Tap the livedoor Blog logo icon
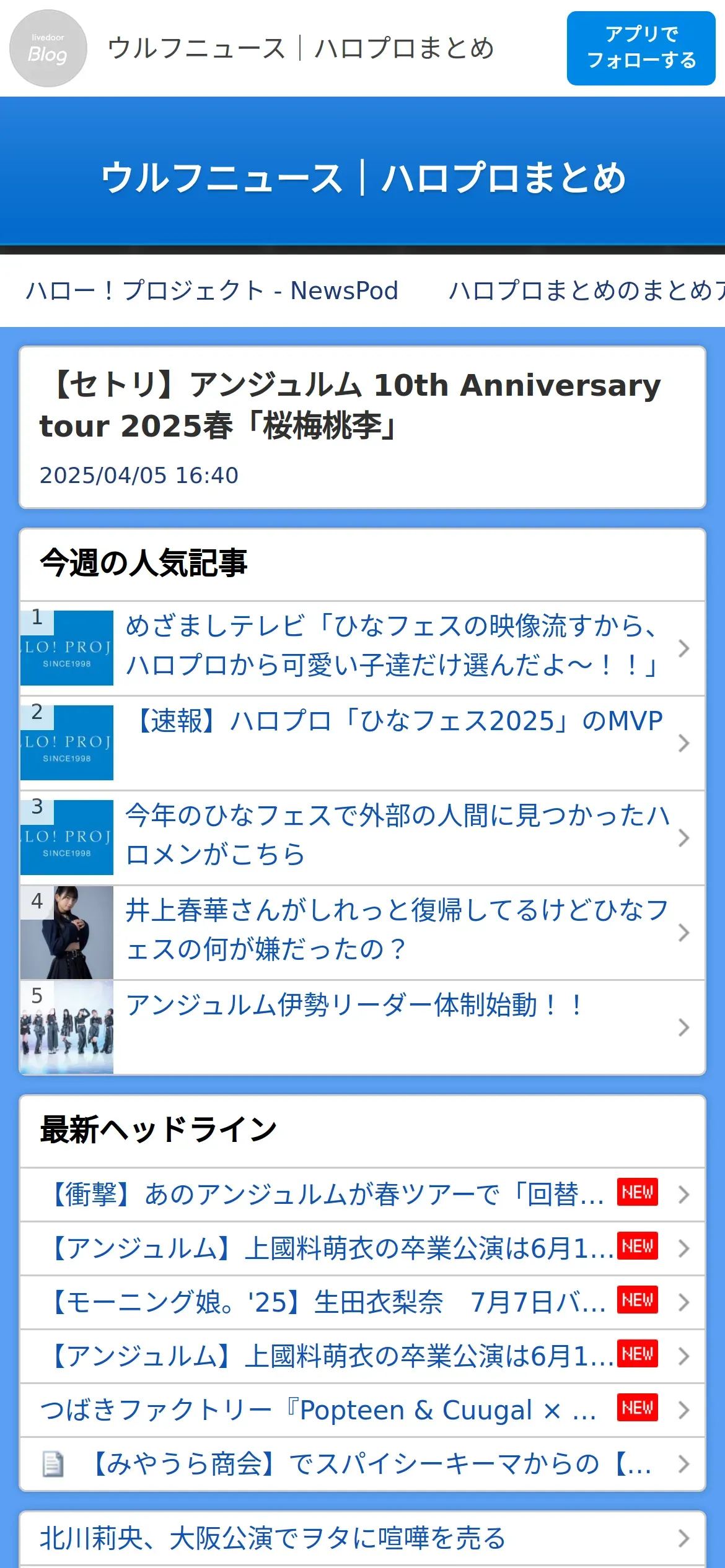The image size is (725, 1568). 48,48
